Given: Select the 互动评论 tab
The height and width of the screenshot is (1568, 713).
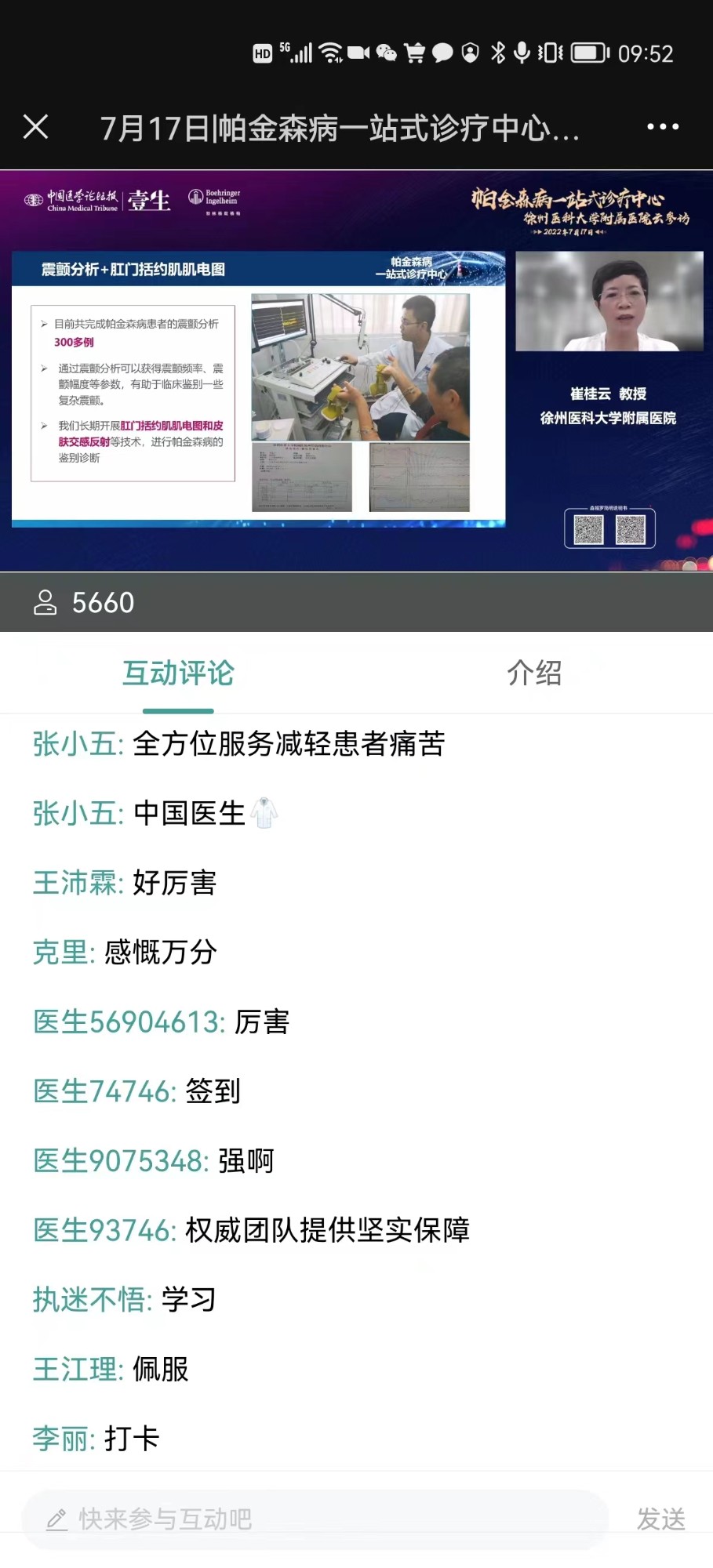Looking at the screenshot, I should (178, 673).
